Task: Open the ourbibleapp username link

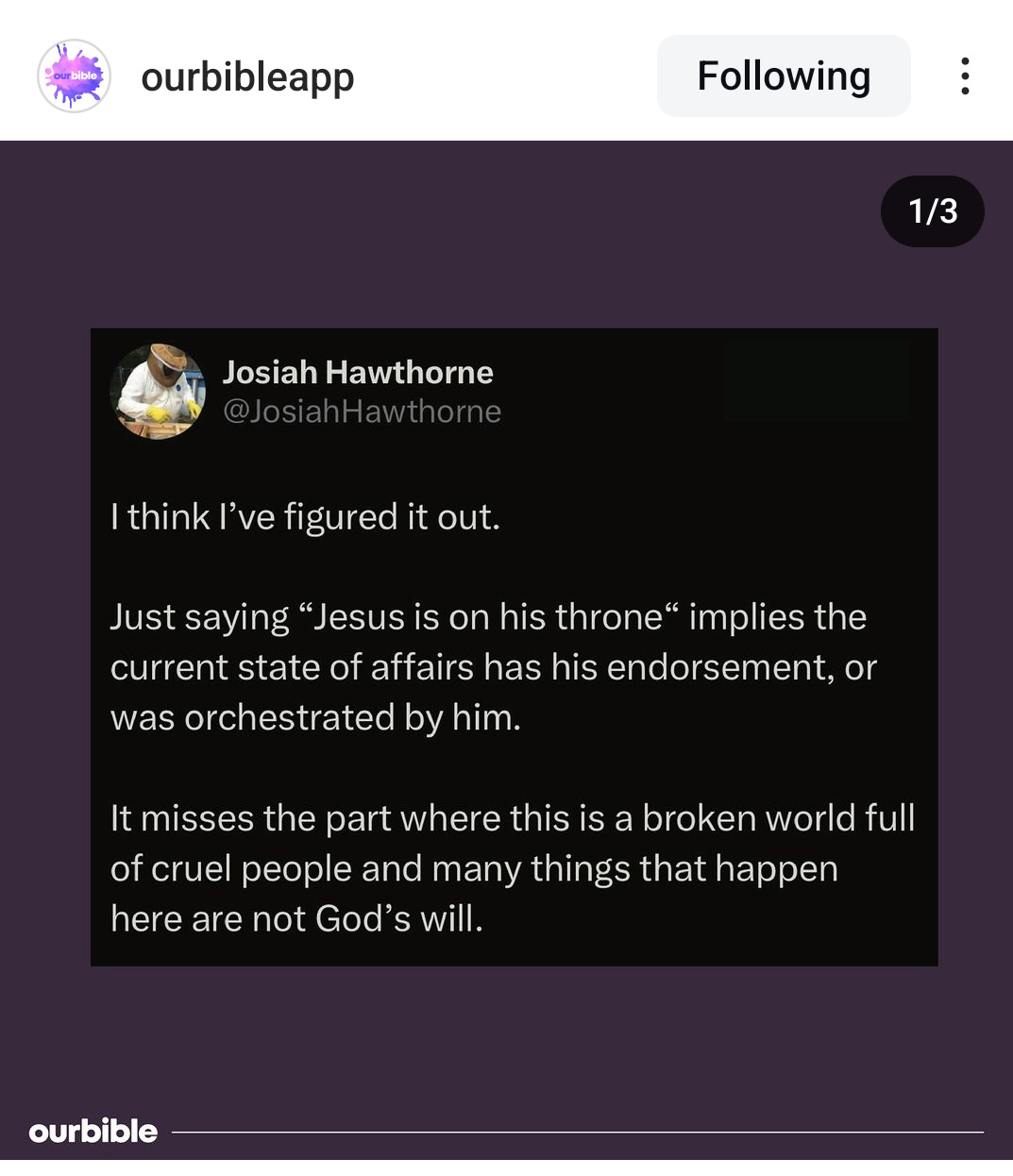Action: point(247,76)
